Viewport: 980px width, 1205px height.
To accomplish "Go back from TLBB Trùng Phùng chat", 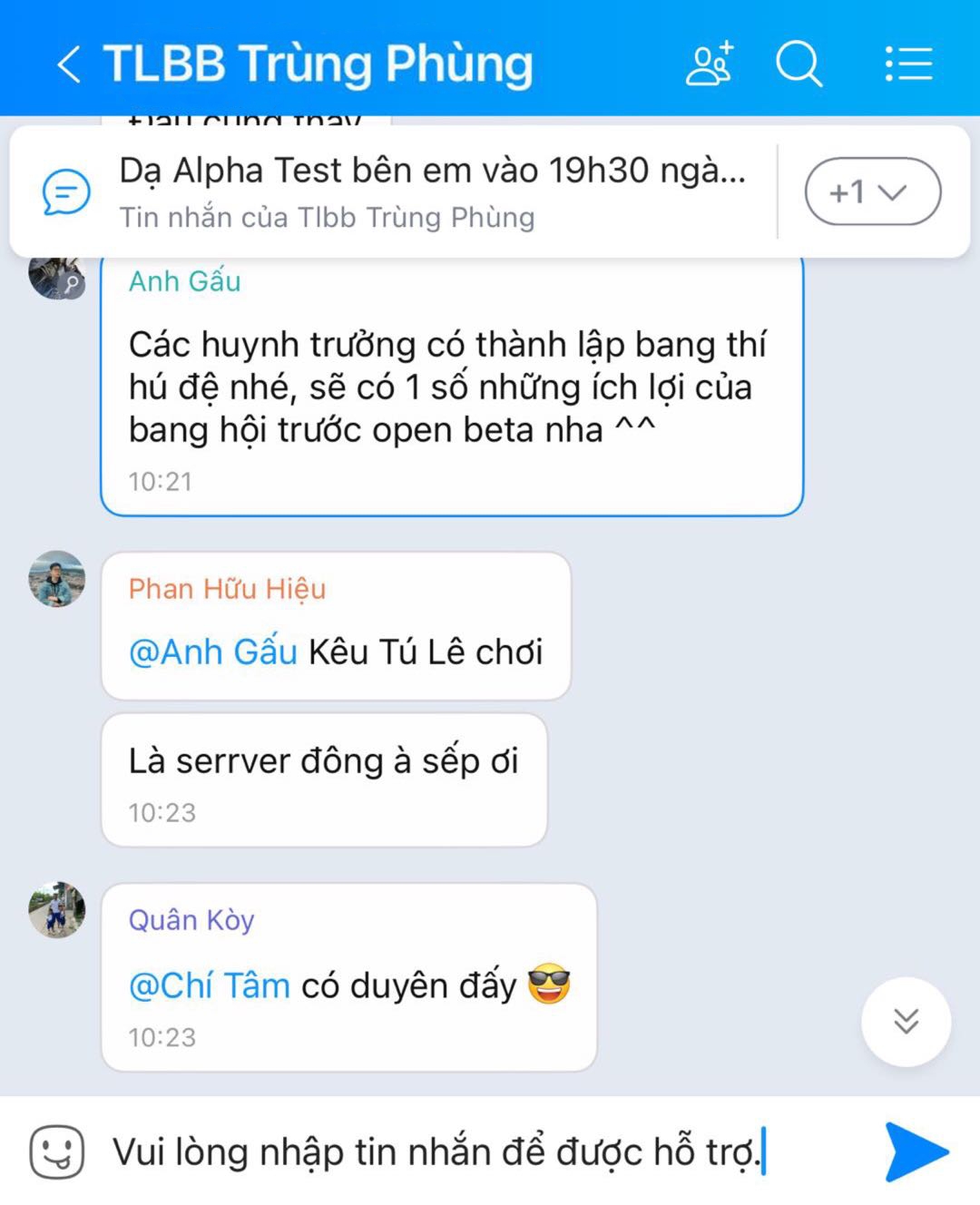I will pyautogui.click(x=69, y=64).
